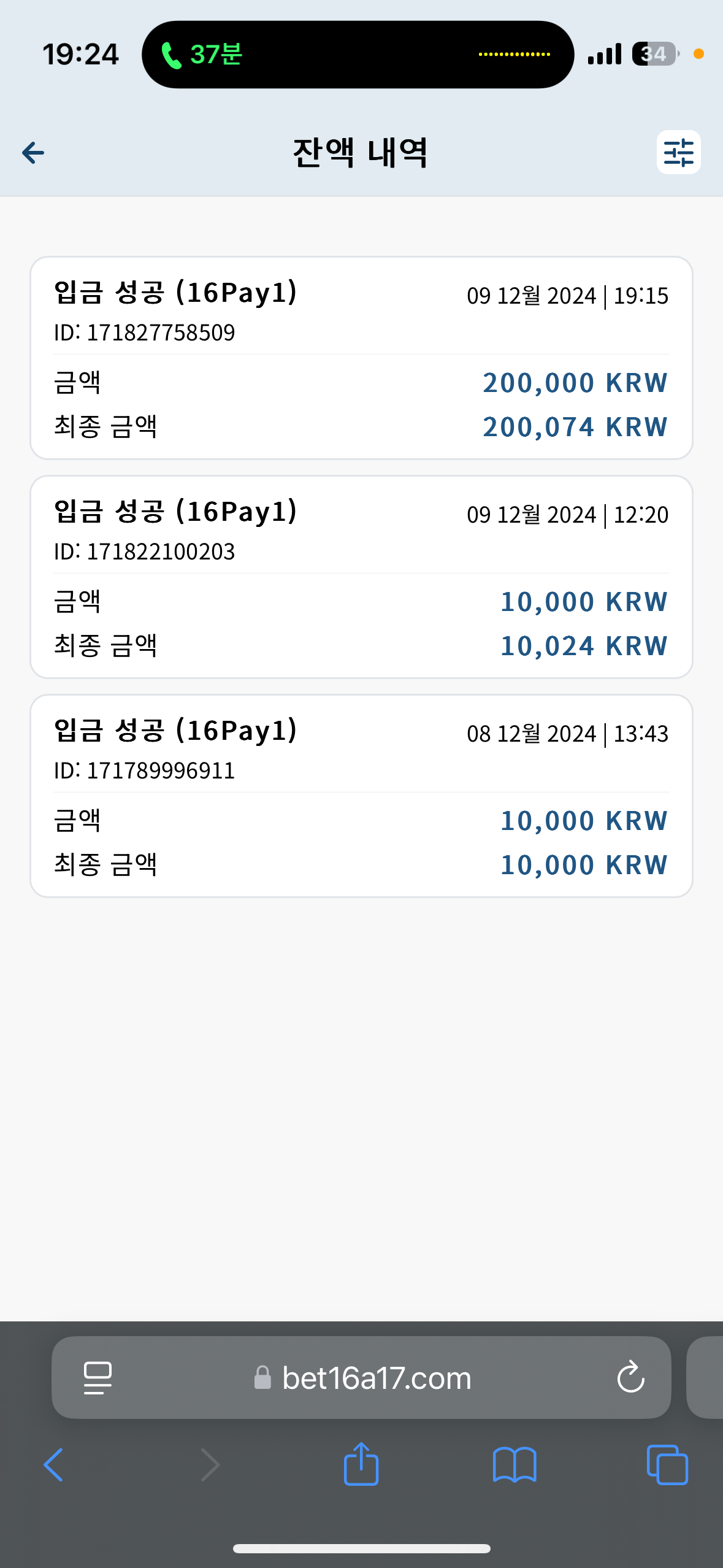Open the deposit record with ID 171822100203
Viewport: 723px width, 1568px height.
coord(361,577)
